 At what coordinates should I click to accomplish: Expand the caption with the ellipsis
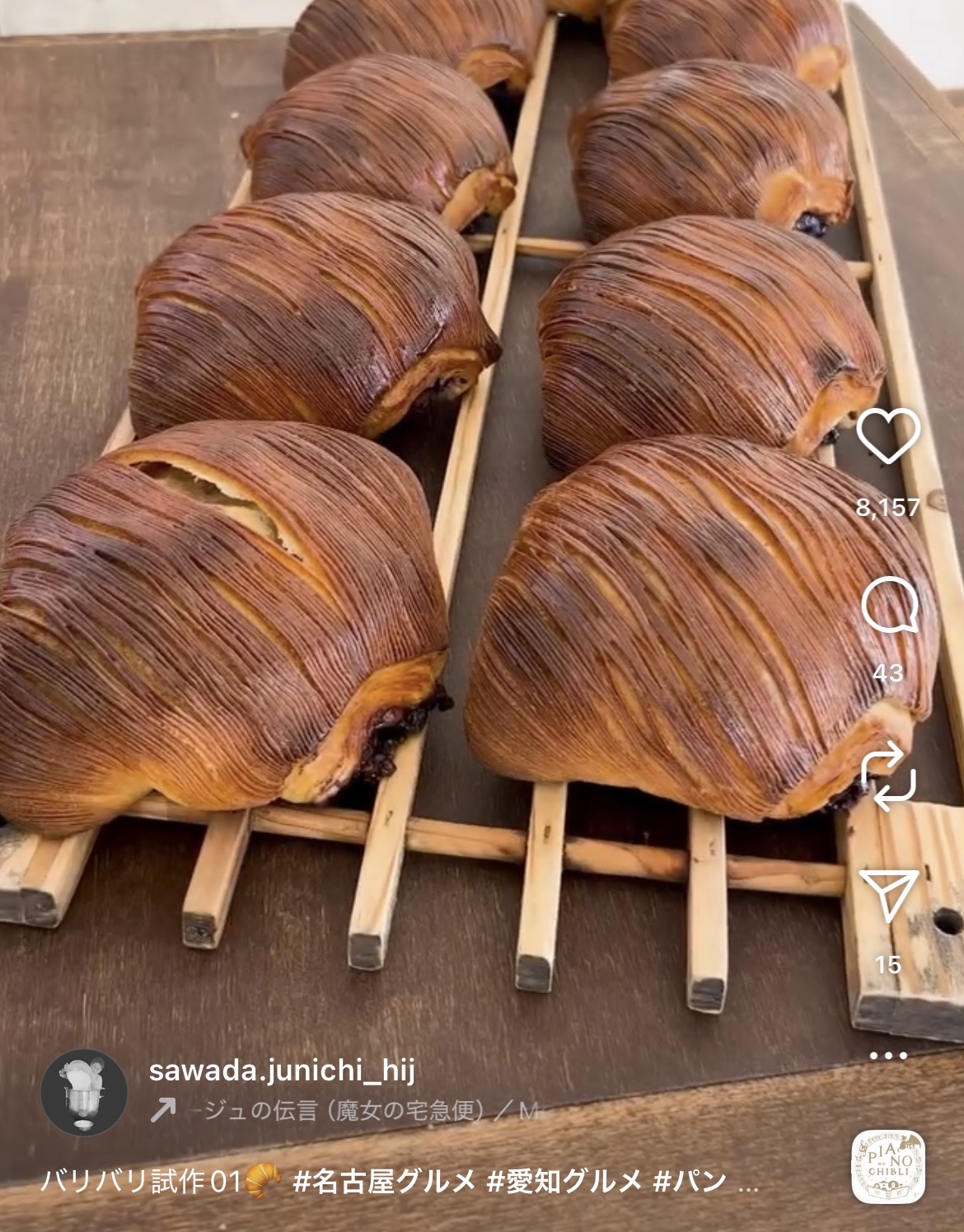748,1183
